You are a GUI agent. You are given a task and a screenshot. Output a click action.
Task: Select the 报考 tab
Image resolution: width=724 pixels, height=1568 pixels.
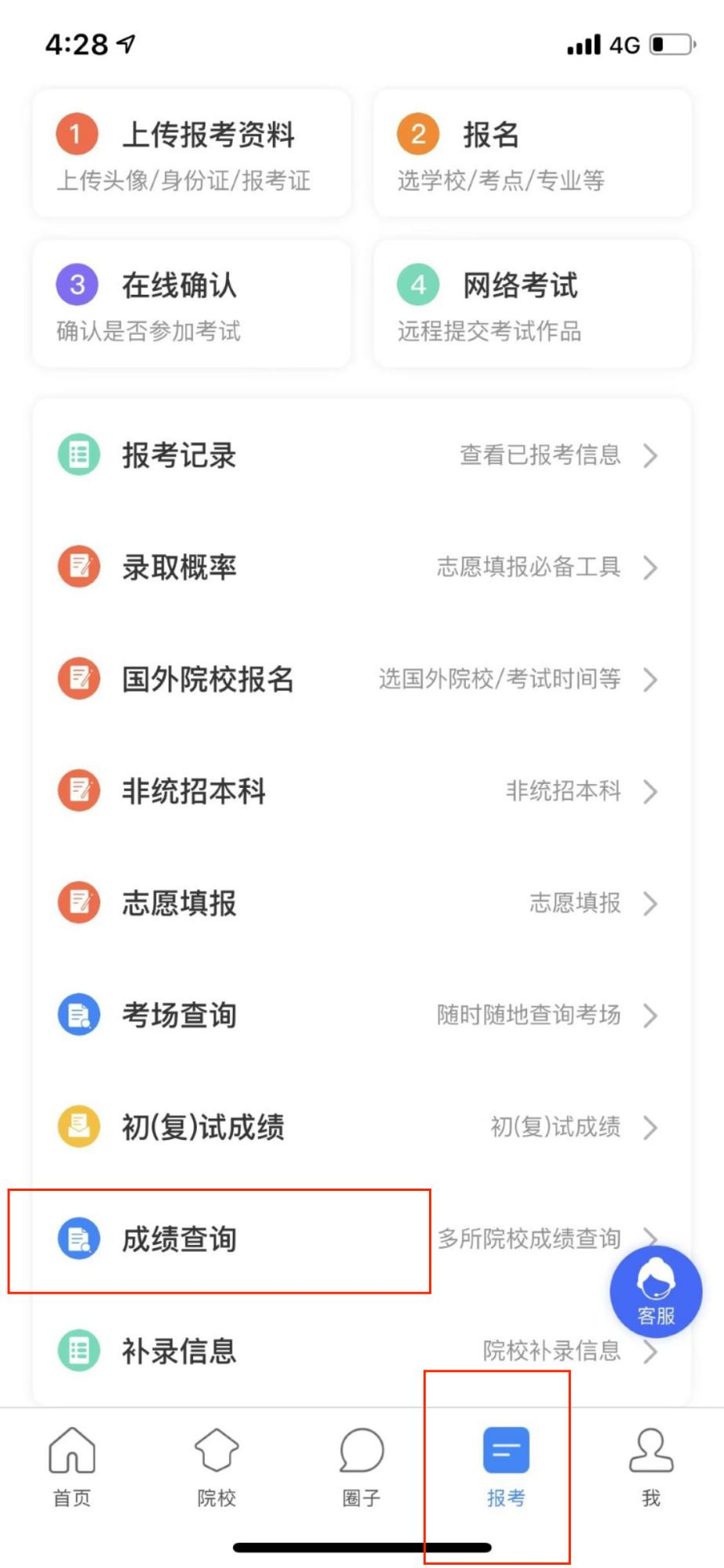pos(506,1466)
